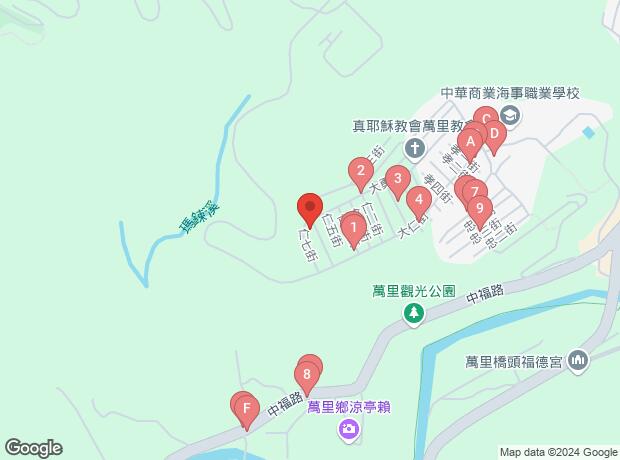The height and width of the screenshot is (460, 620).
Task: Open the 萬里鄉涼亭賴 camera place icon
Action: 348,430
